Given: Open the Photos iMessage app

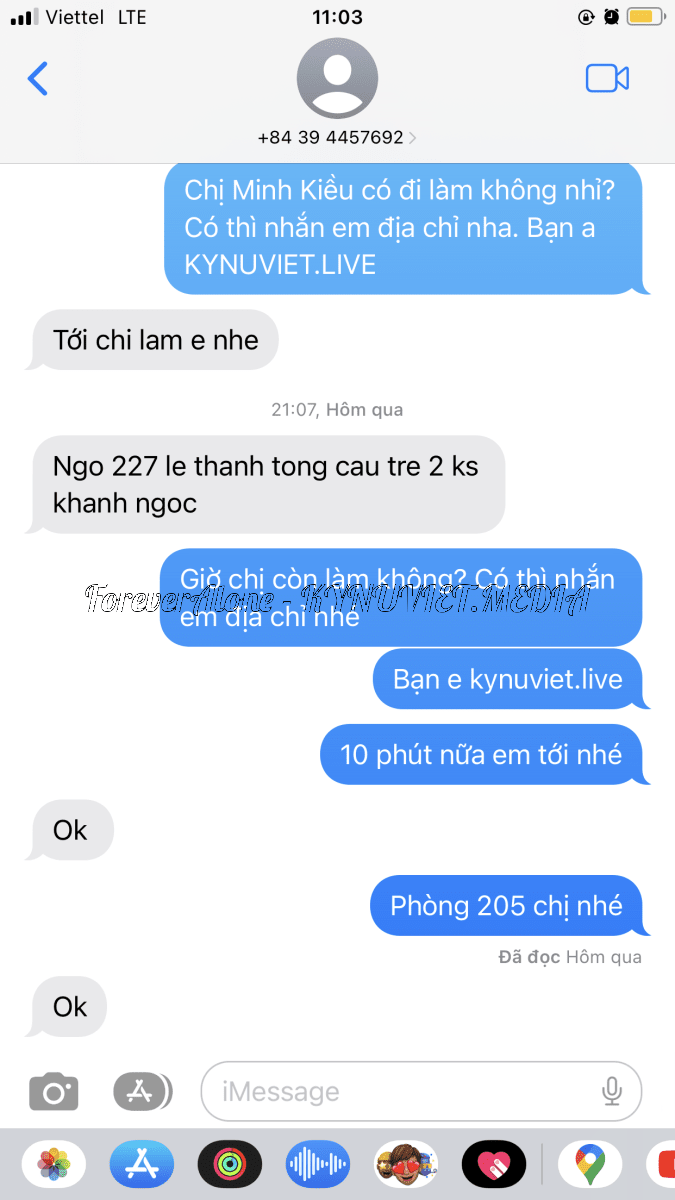Looking at the screenshot, I should (x=54, y=1164).
